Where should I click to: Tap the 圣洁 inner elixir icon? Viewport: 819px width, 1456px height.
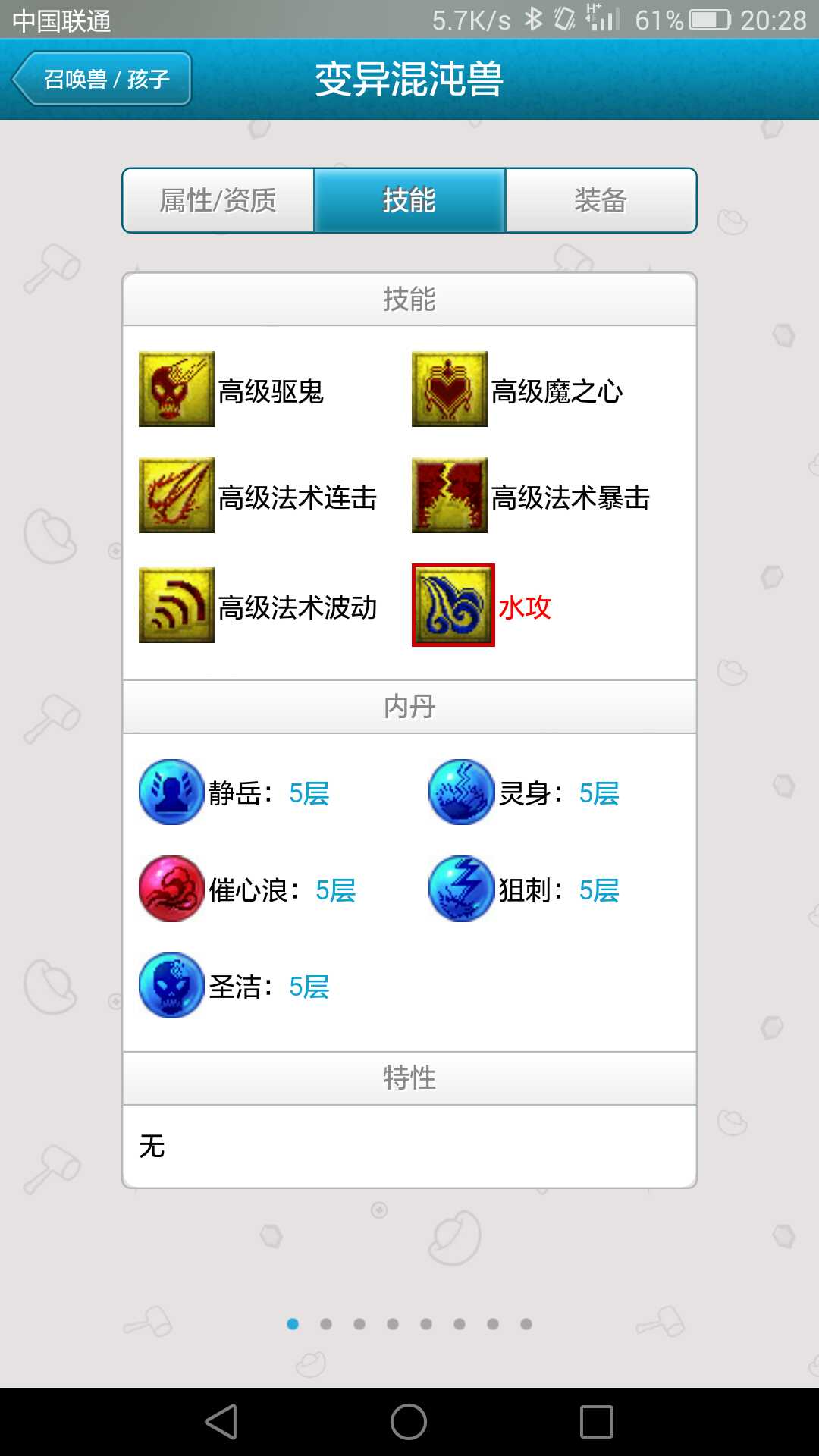172,986
